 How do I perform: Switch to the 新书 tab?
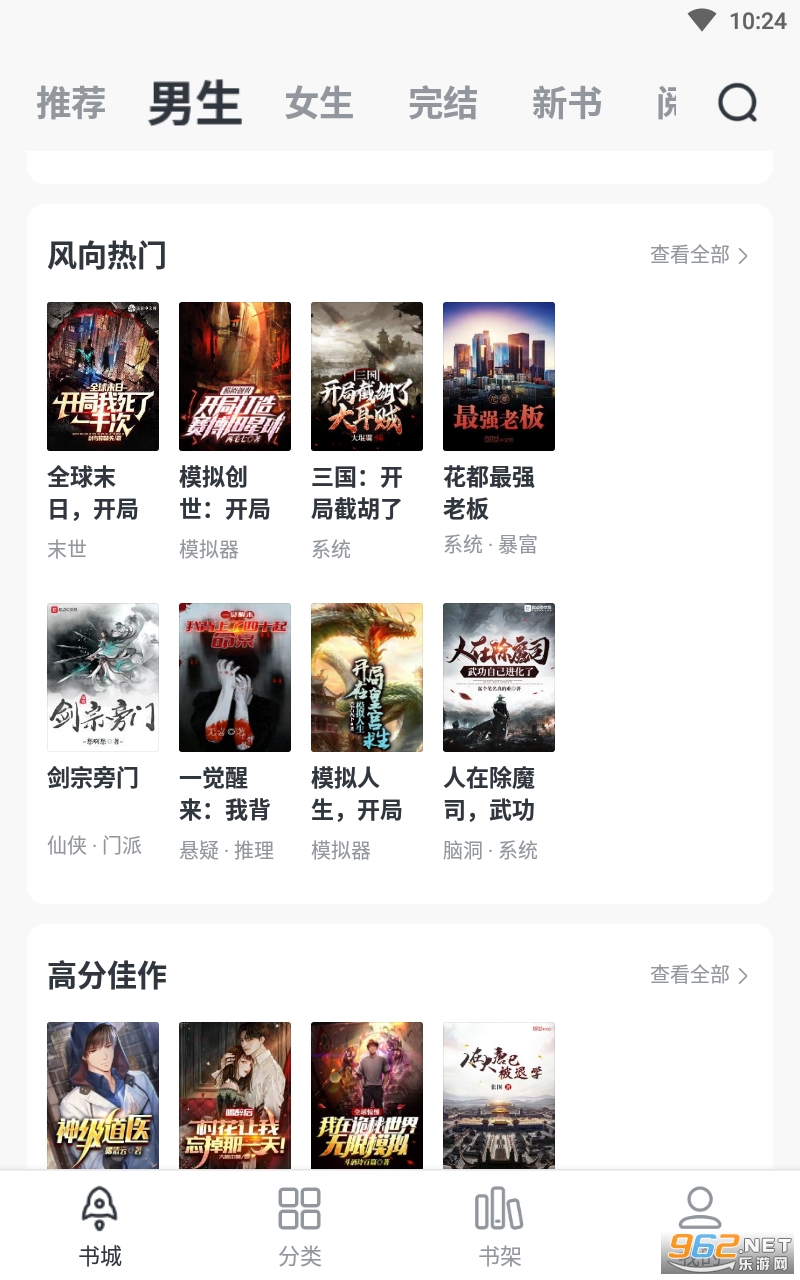(x=567, y=103)
